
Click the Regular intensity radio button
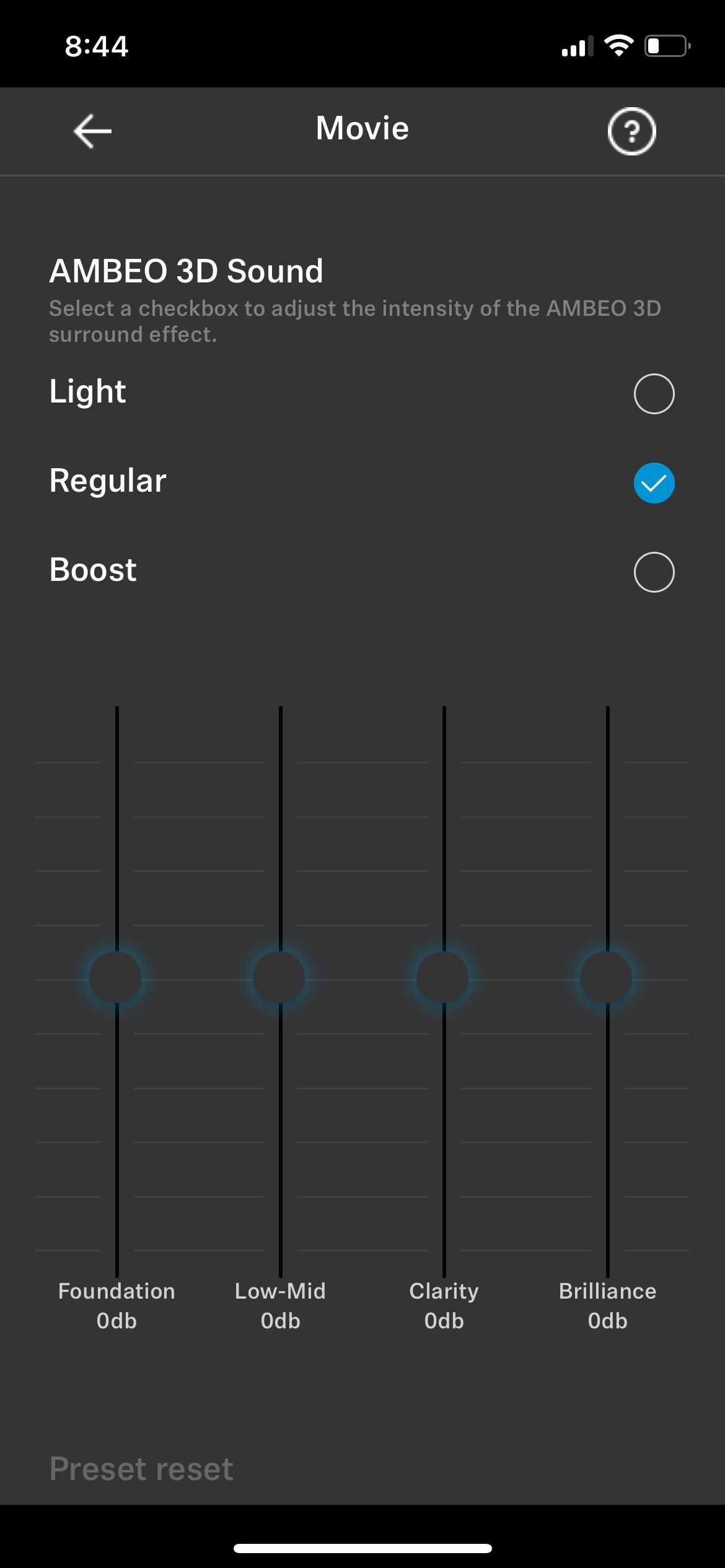click(654, 482)
